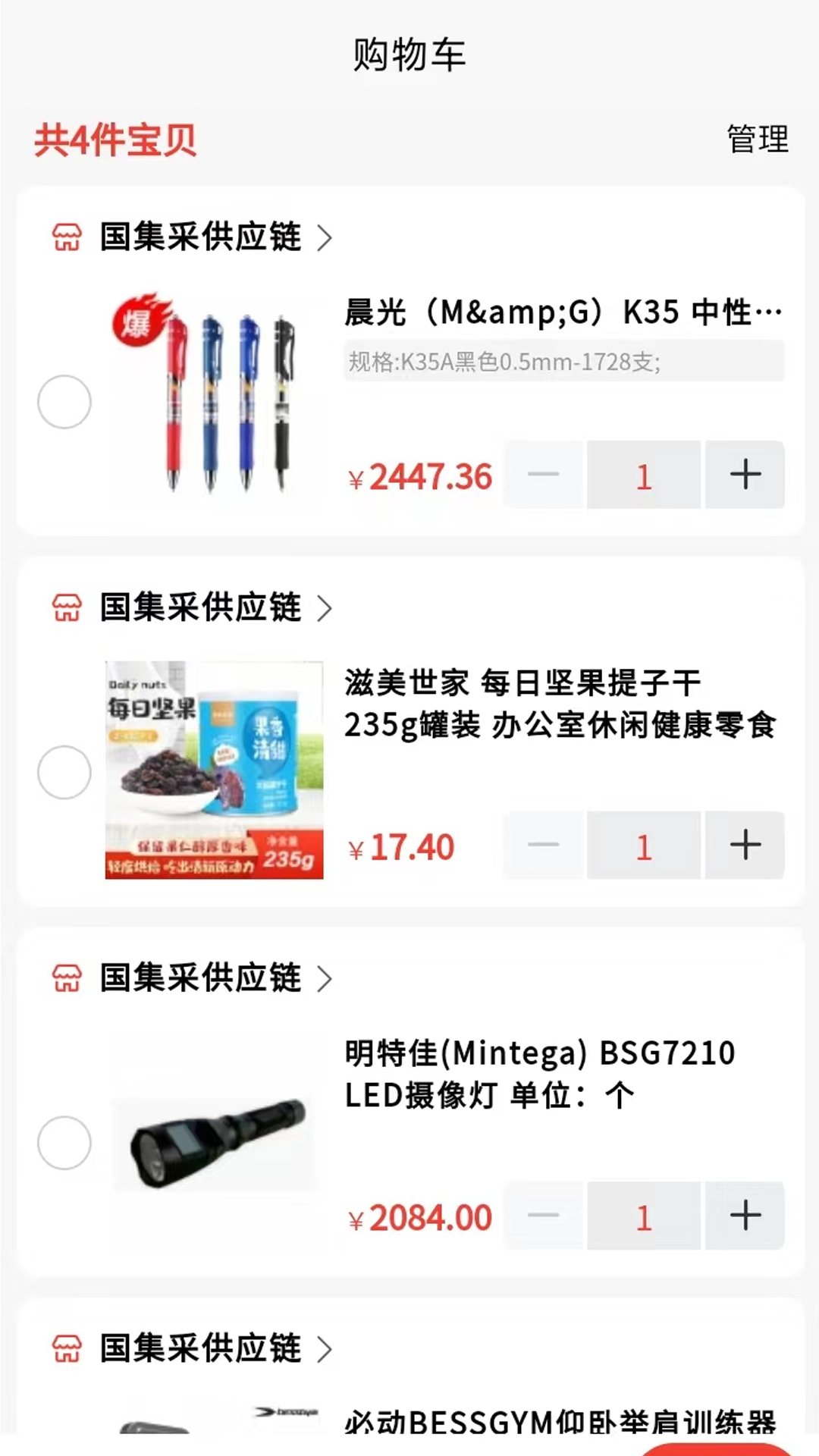819x1456 pixels.
Task: Open the 明特佳 flashlight product image
Action: [215, 1143]
